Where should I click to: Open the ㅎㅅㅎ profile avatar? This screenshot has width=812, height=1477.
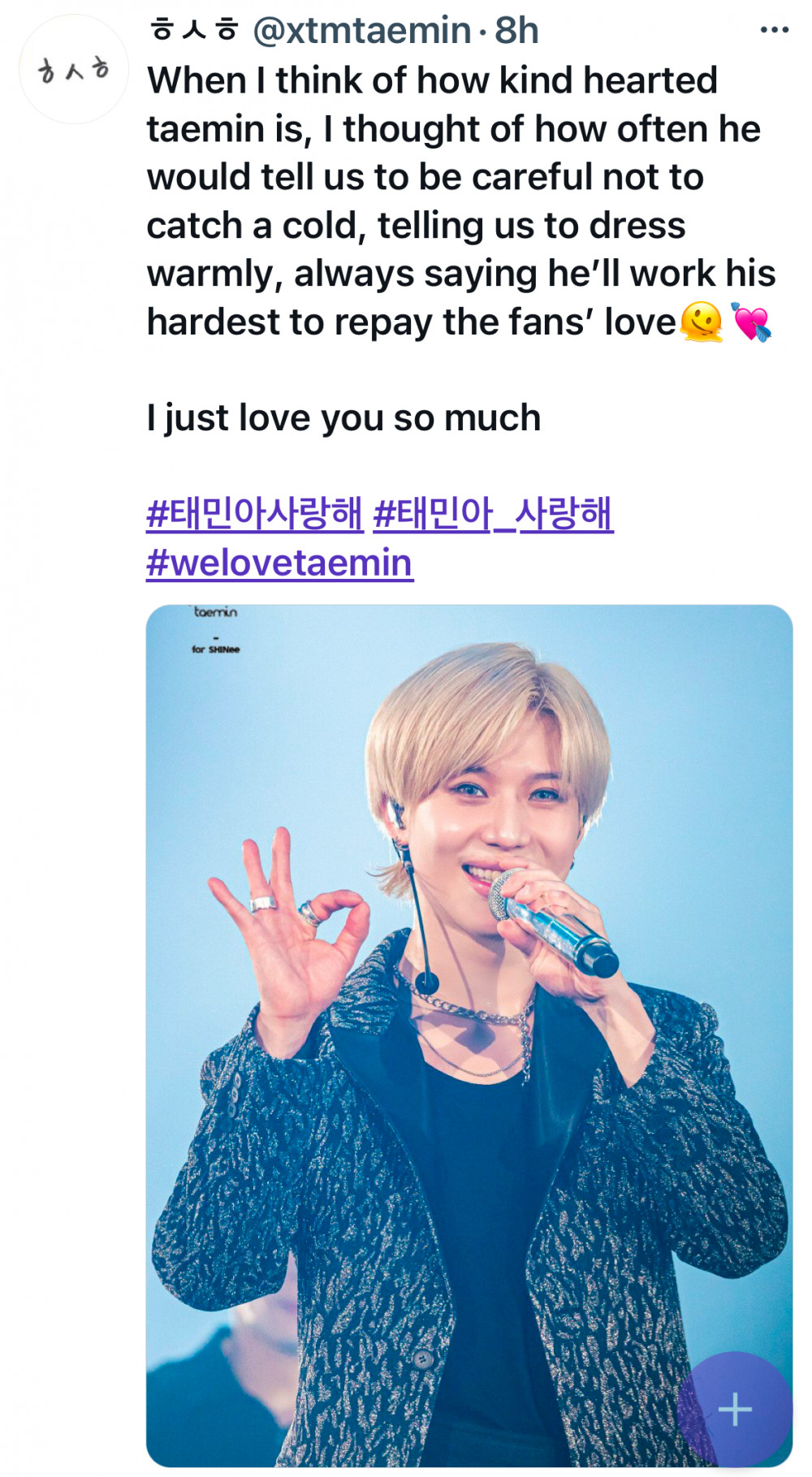[73, 70]
